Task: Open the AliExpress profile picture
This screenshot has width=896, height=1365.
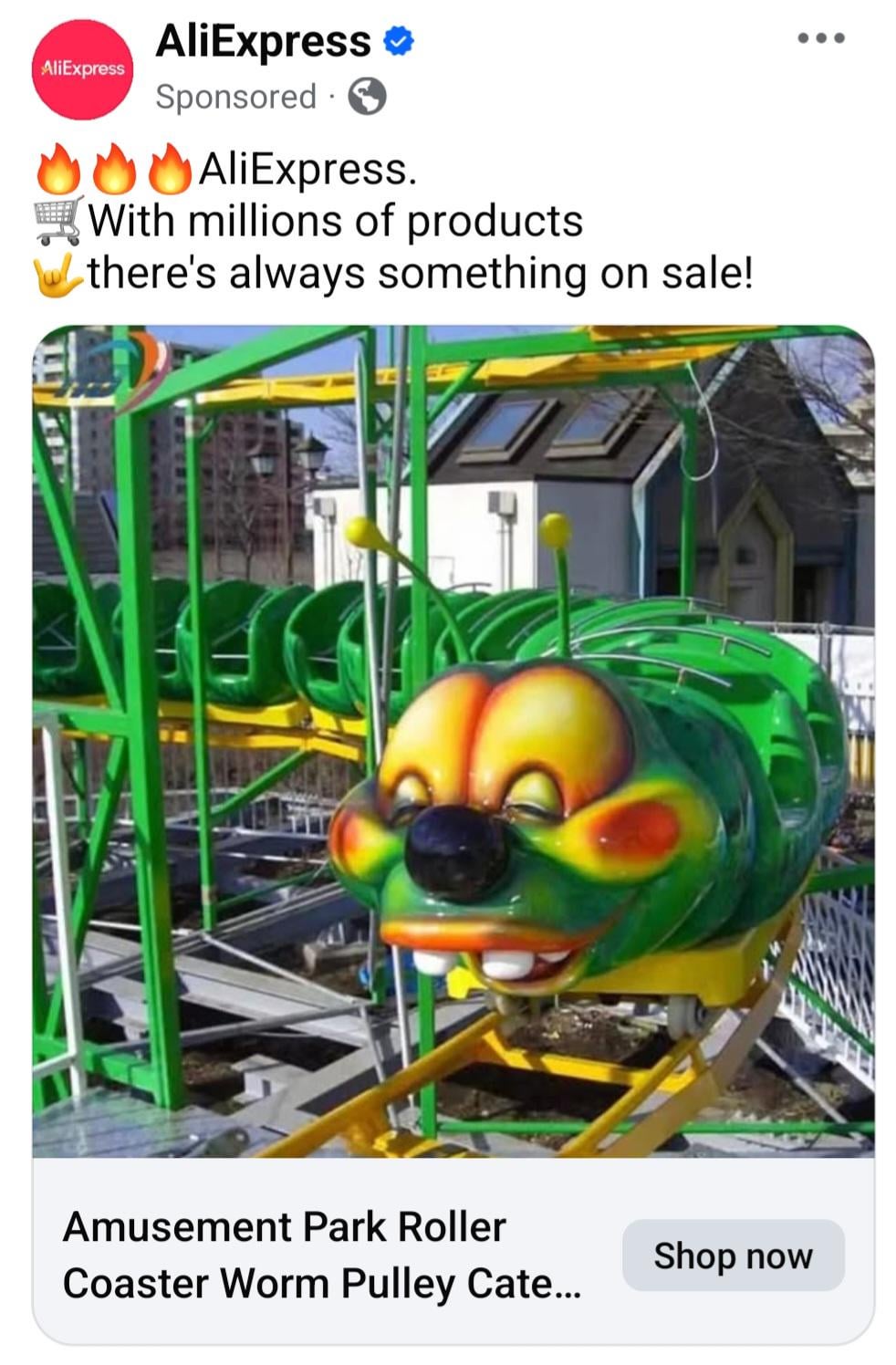Action: 82,69
